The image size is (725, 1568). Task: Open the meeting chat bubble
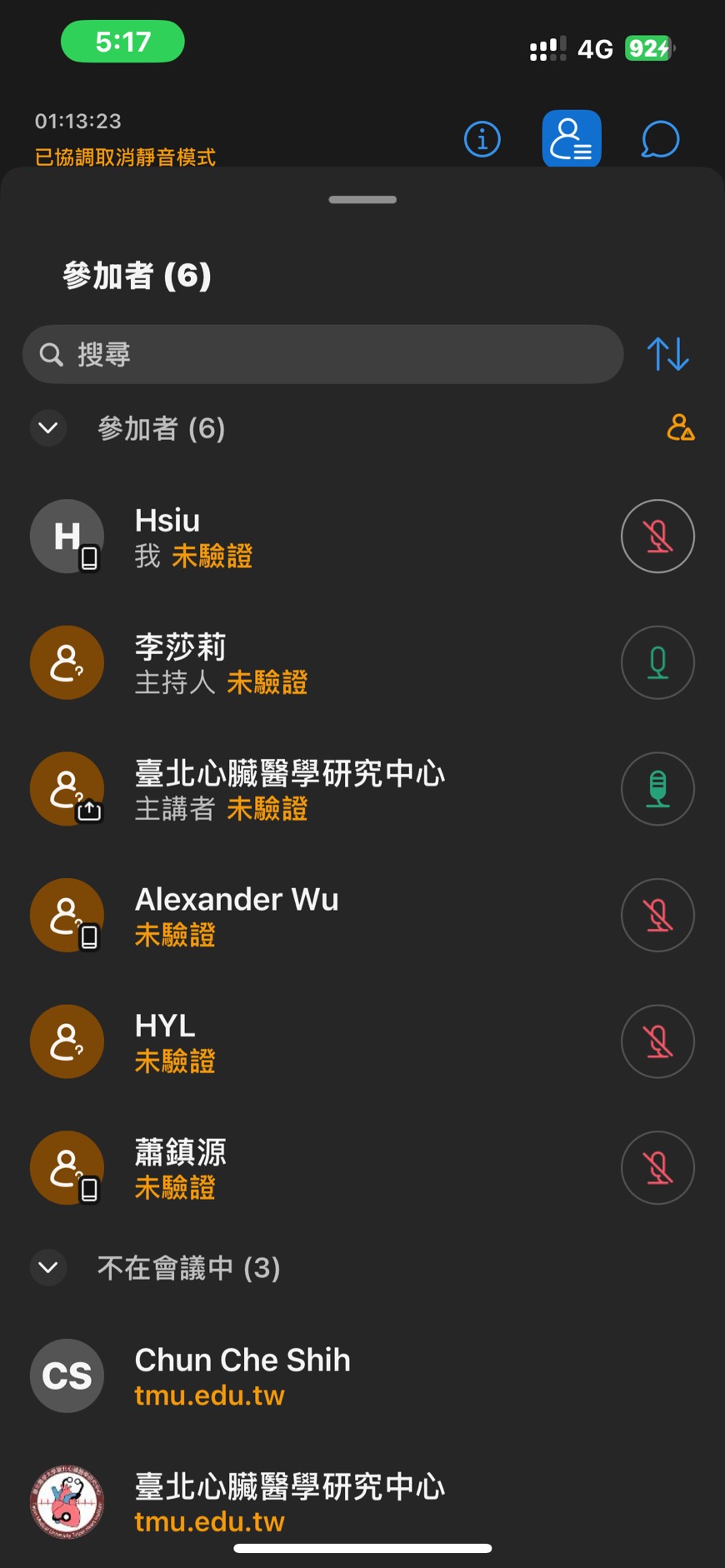(x=660, y=139)
